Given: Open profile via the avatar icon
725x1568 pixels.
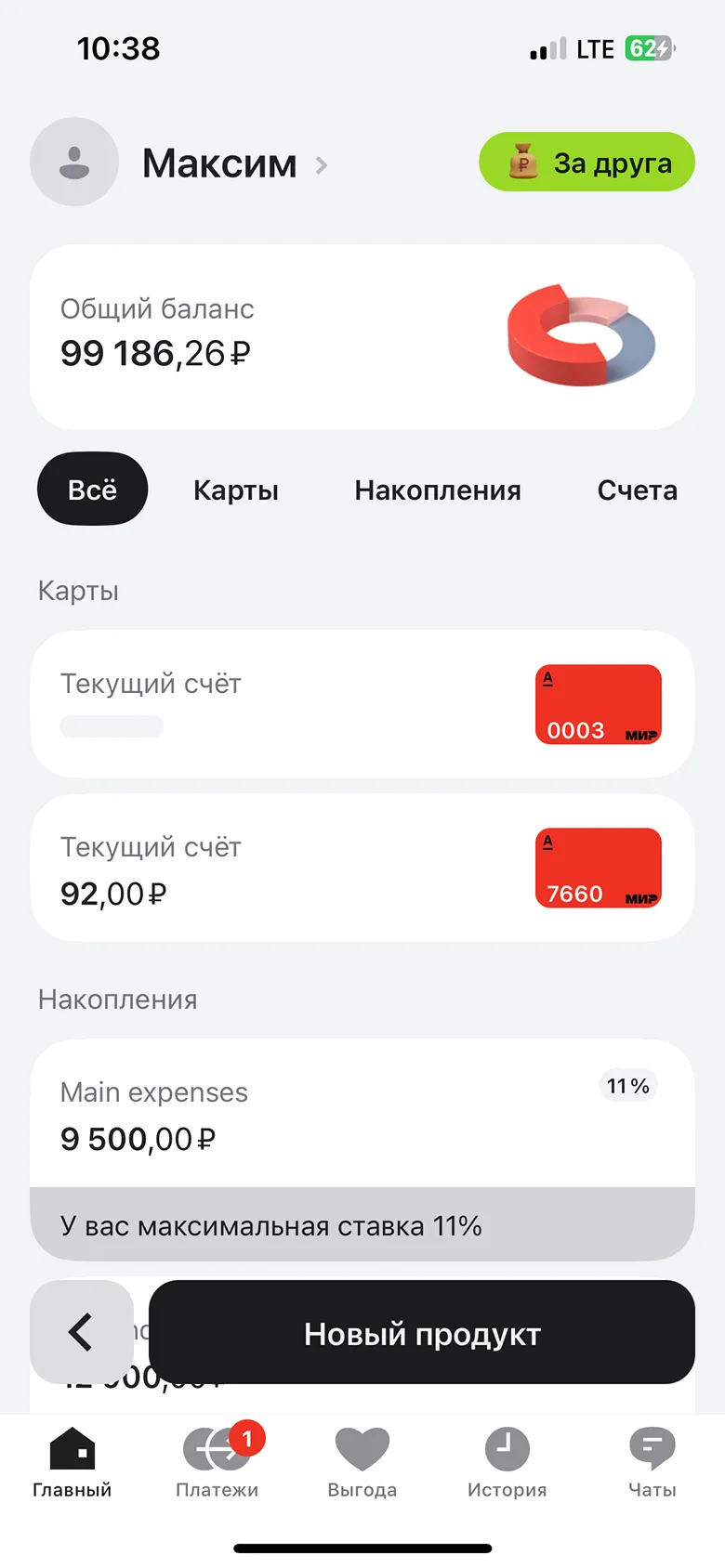Looking at the screenshot, I should pyautogui.click(x=74, y=162).
